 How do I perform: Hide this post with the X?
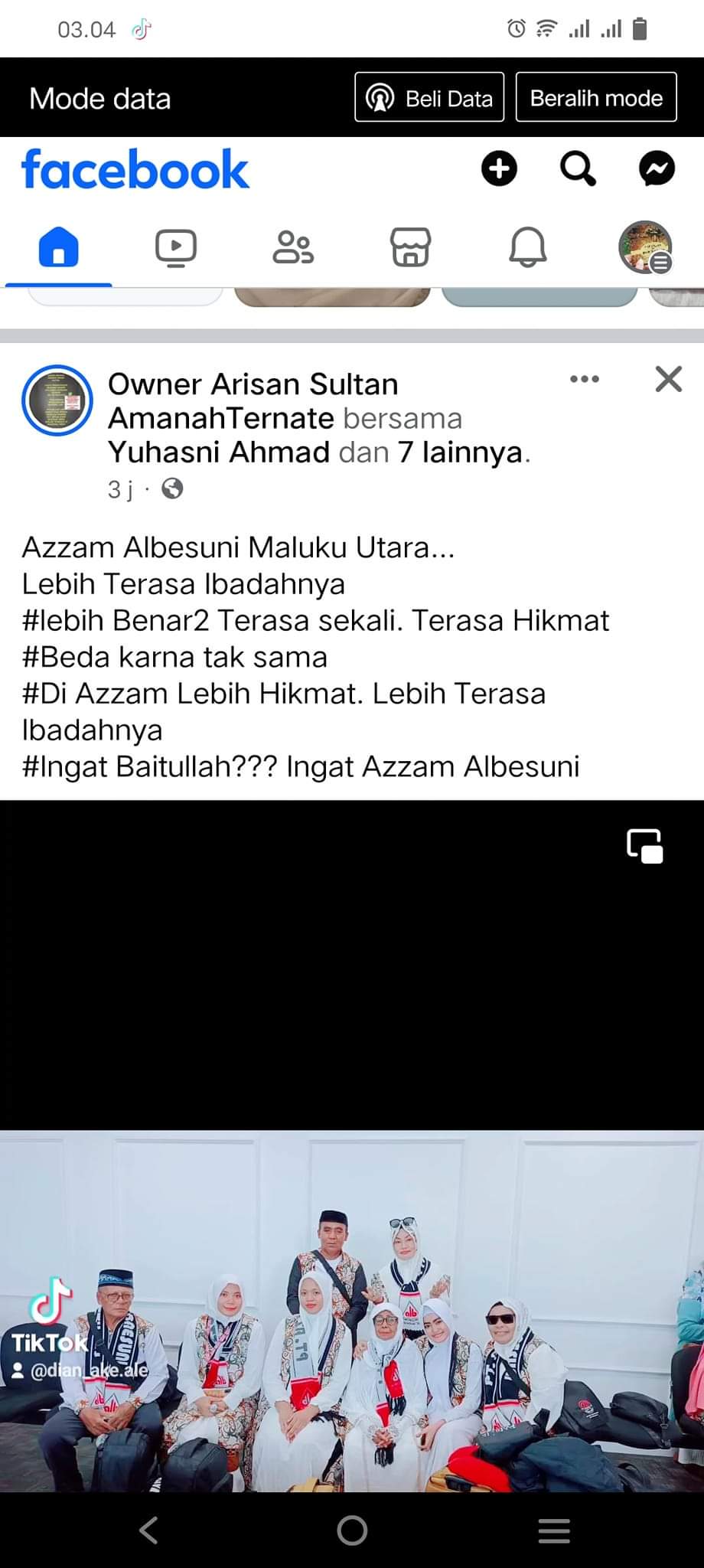tap(668, 379)
